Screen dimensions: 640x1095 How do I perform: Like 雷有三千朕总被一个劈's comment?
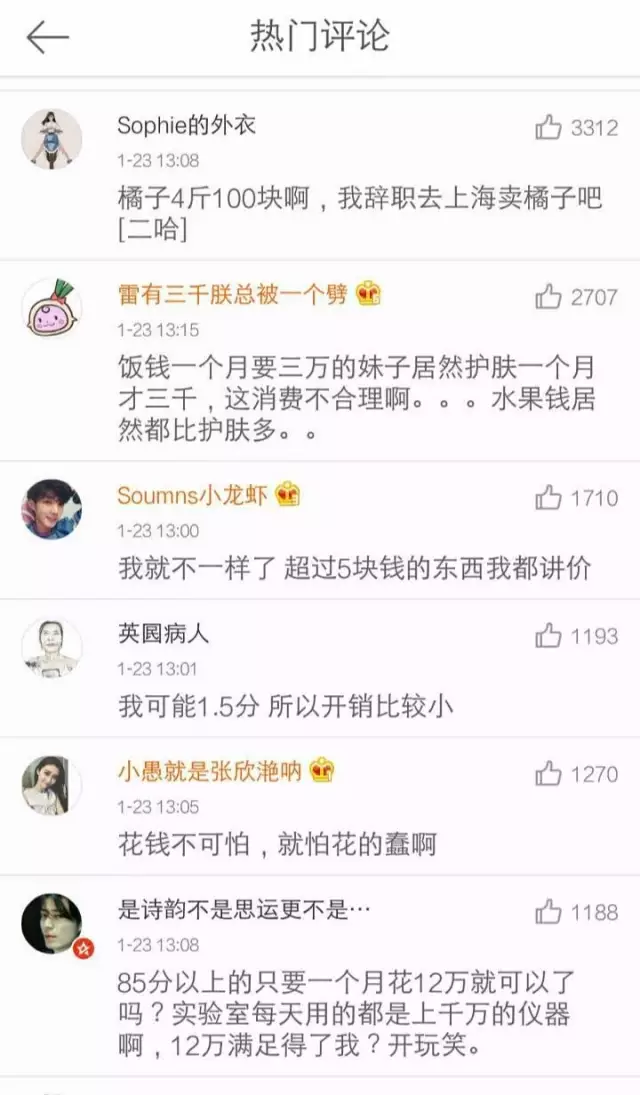(x=549, y=297)
